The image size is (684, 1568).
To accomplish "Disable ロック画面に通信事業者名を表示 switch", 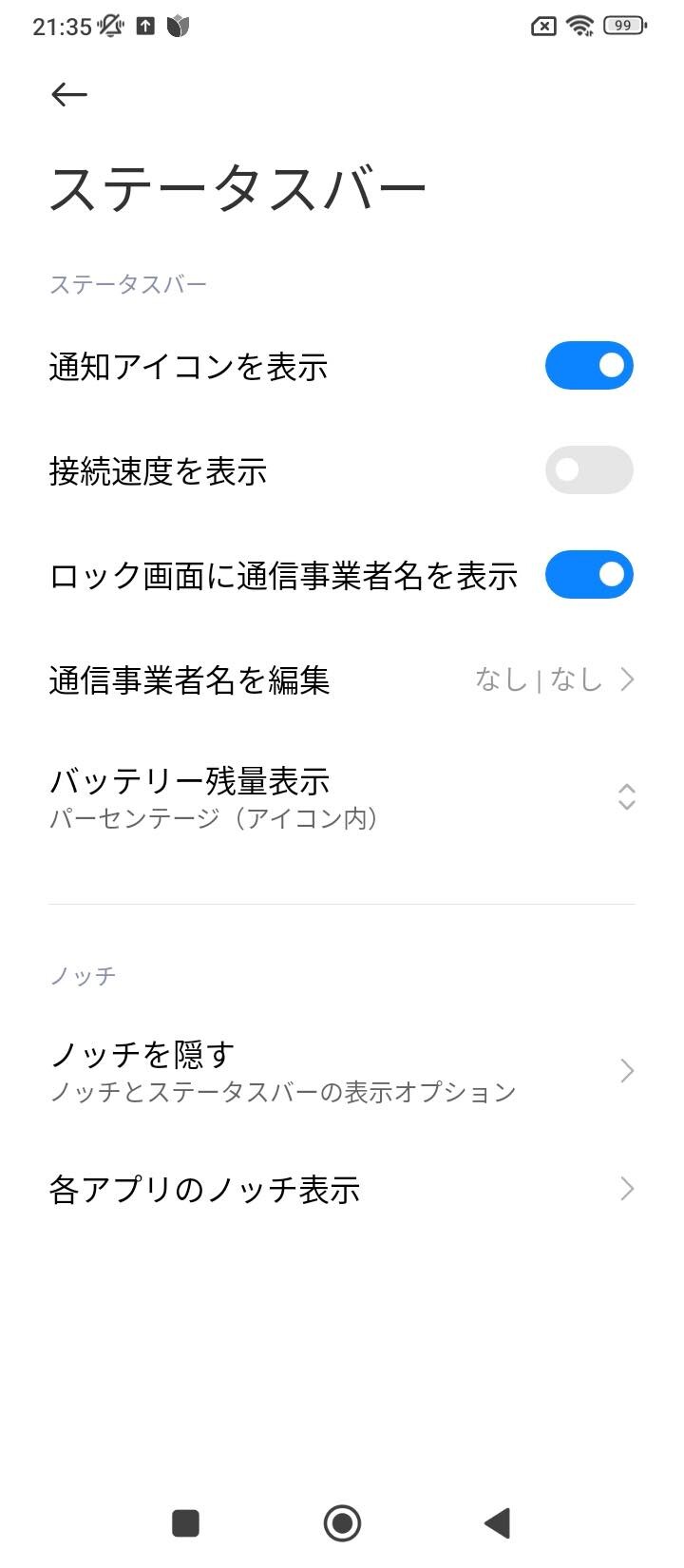I will [x=589, y=575].
